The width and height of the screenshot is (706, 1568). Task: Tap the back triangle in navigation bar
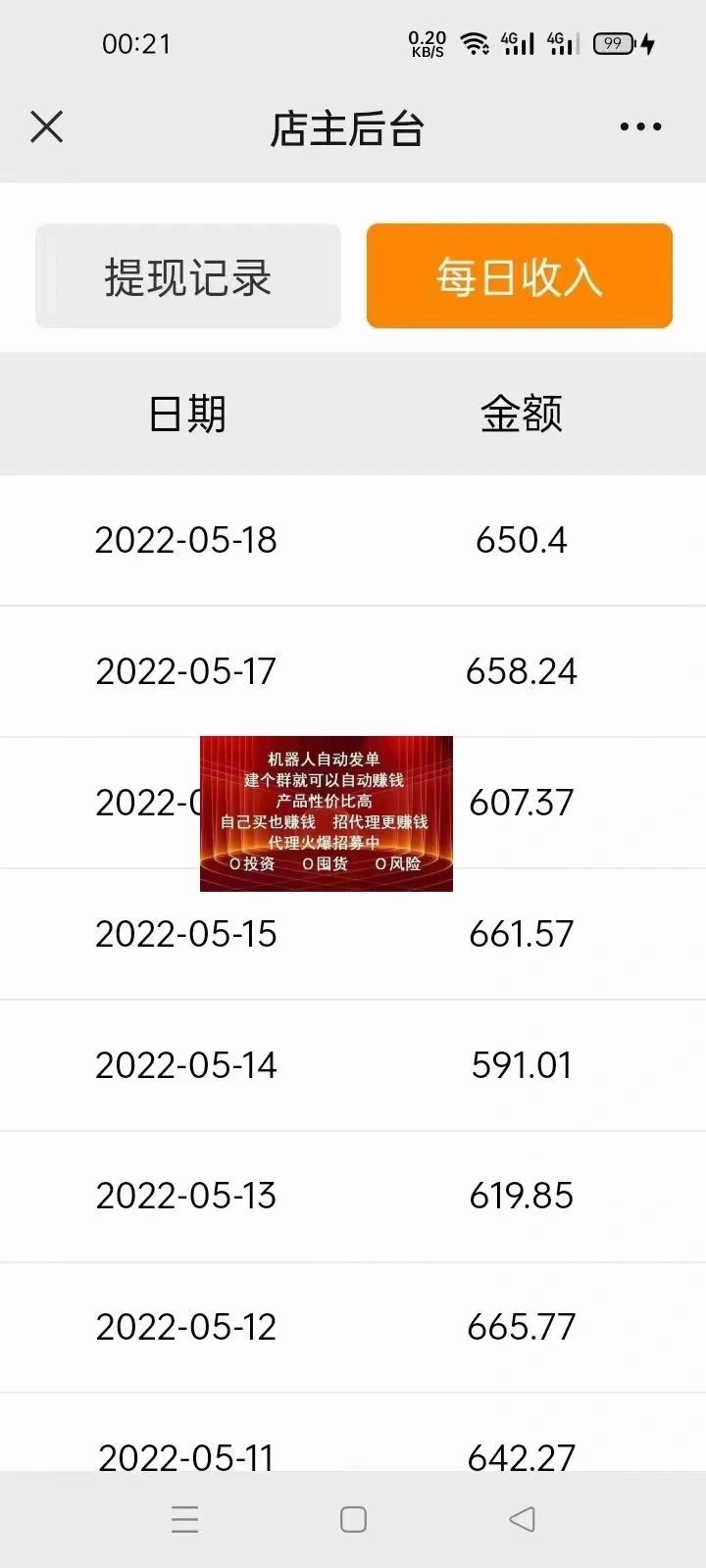[521, 1518]
